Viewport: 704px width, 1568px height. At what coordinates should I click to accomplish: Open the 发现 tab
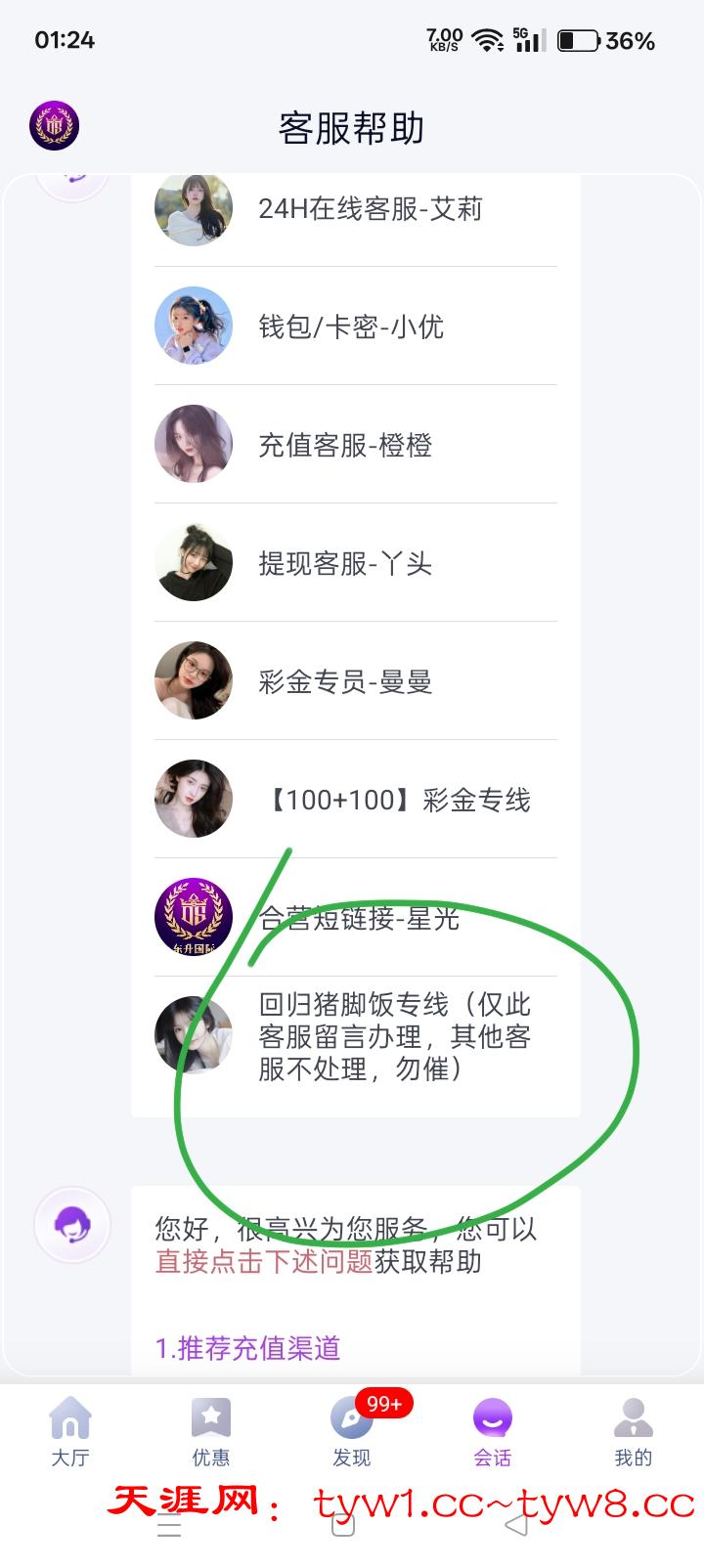351,1431
